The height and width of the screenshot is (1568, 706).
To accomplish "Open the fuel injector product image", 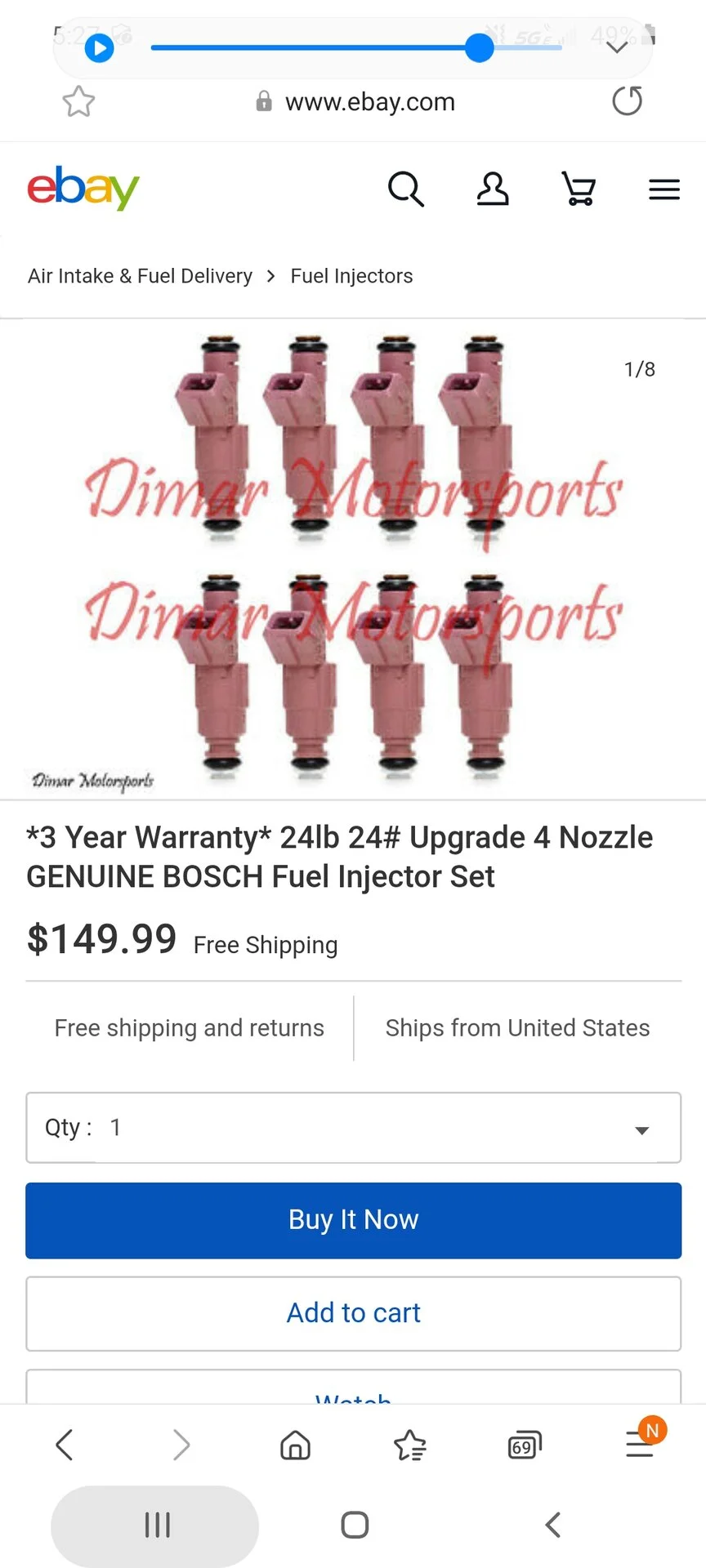I will click(353, 559).
